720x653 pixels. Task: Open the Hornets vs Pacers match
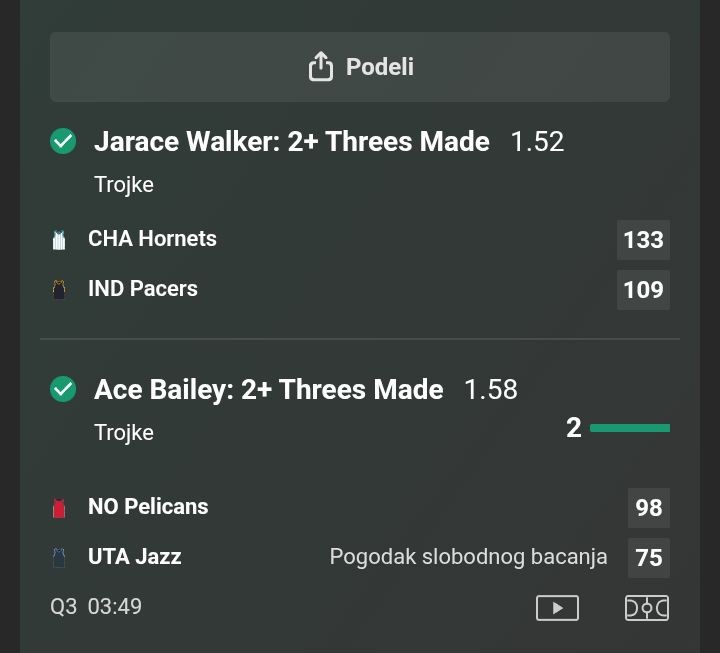[152, 264]
